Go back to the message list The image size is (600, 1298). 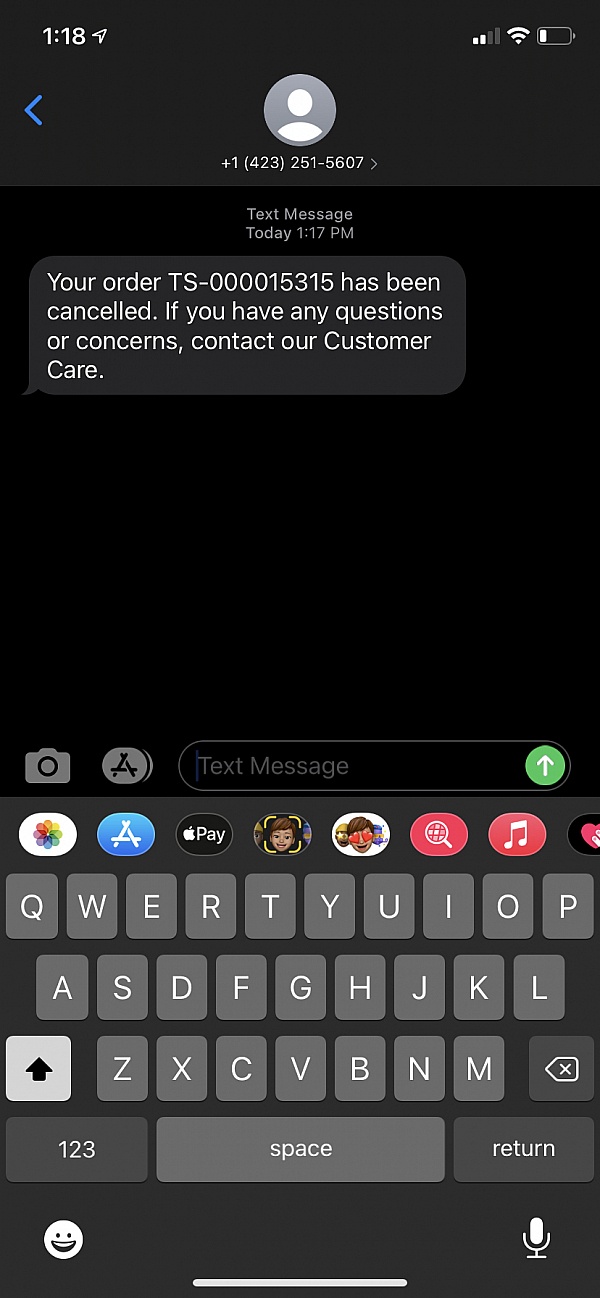tap(34, 110)
